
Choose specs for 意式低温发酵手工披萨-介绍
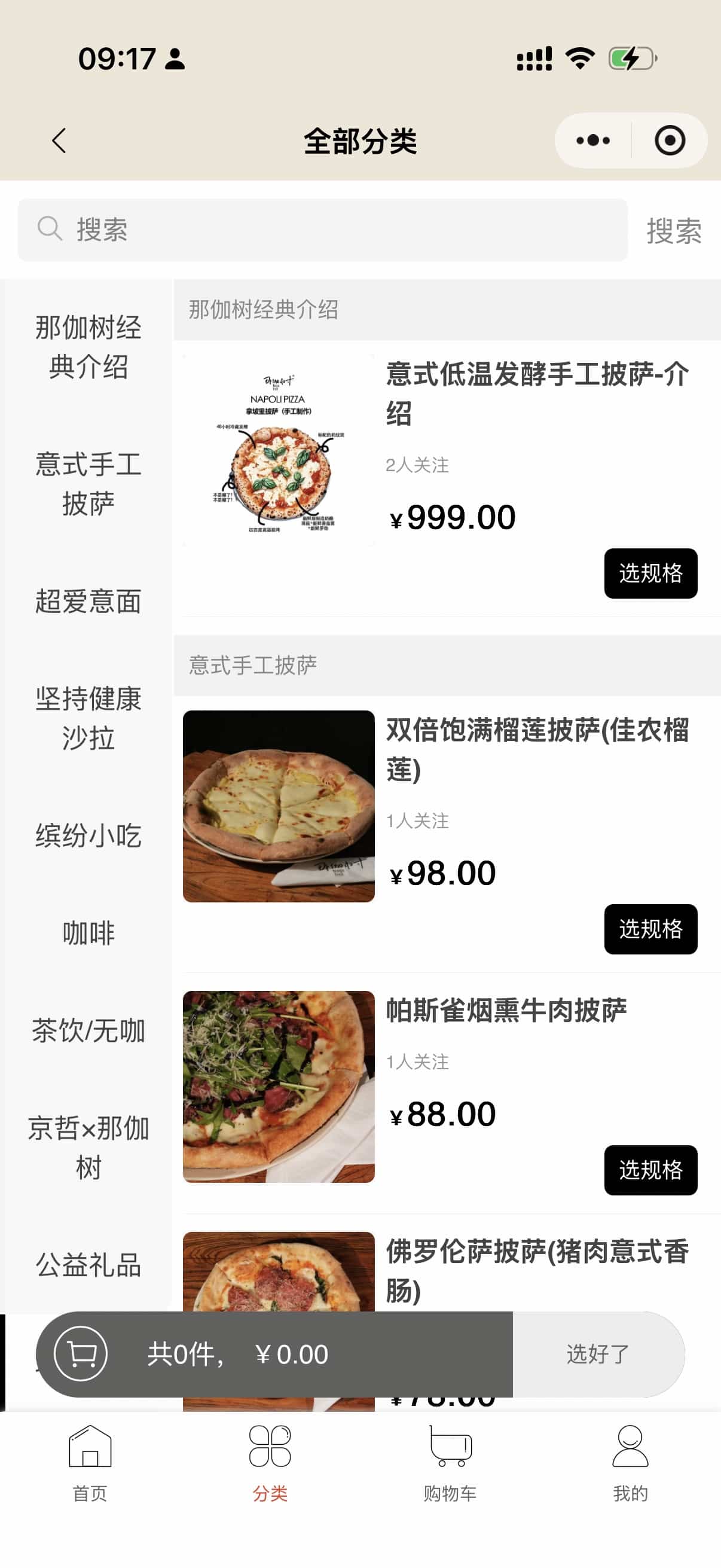[650, 573]
